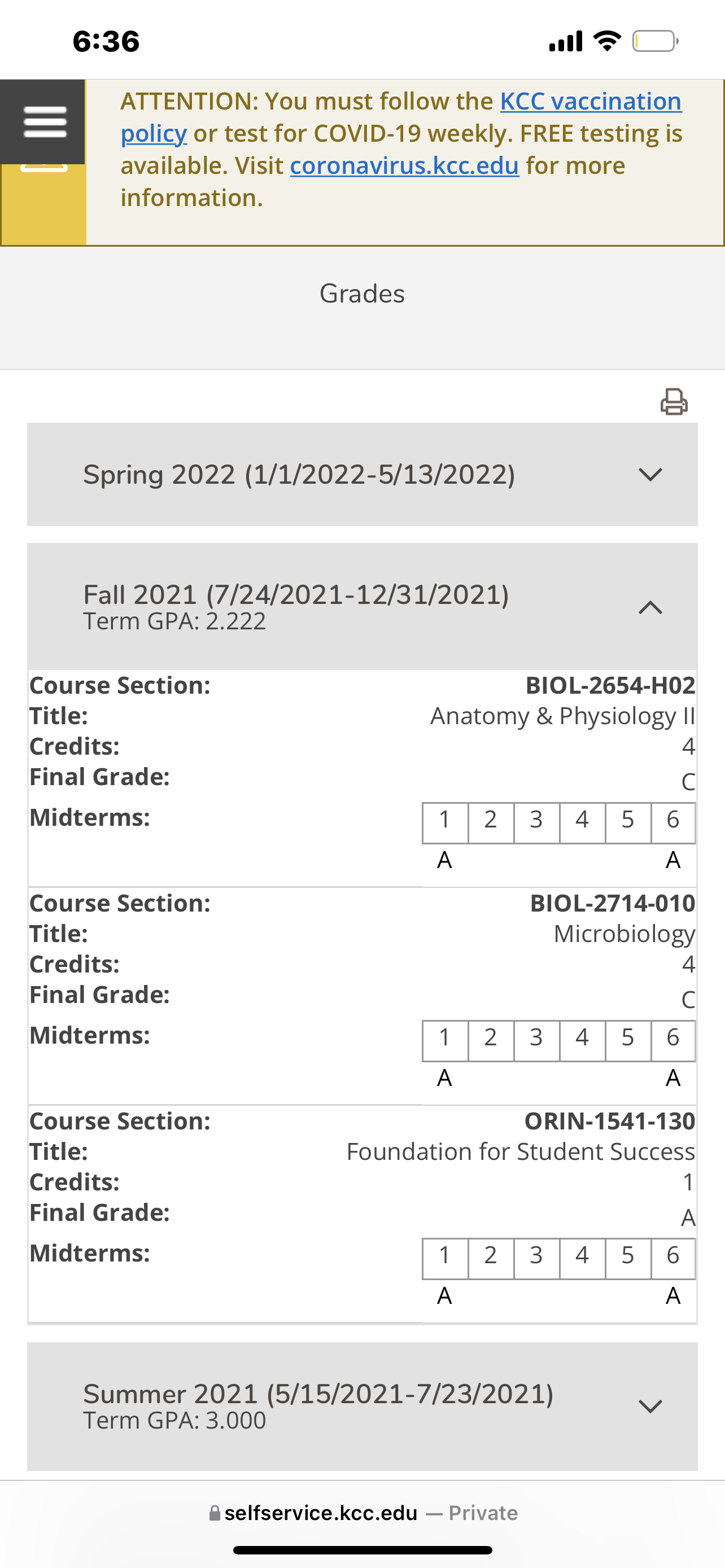The width and height of the screenshot is (725, 1568).
Task: Expand the Spring 2022 term section
Action: point(362,474)
